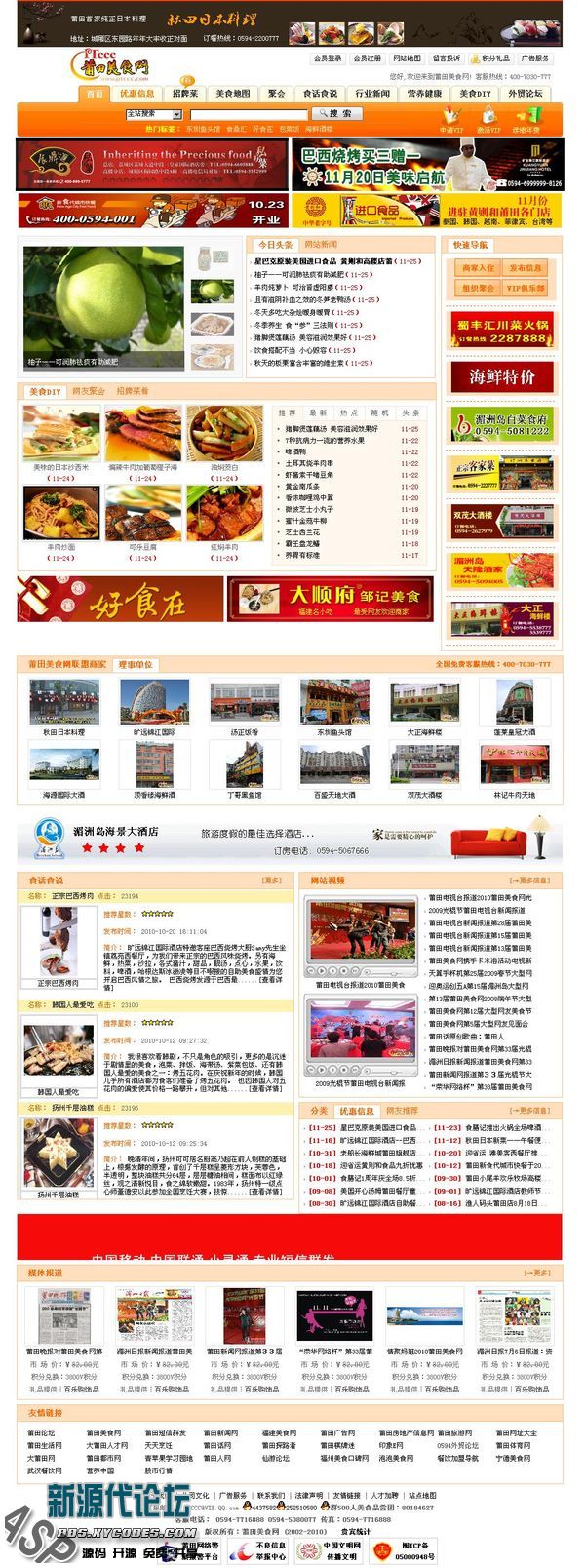Select the 外贸论坛 tab
The image size is (585, 1568).
[525, 94]
